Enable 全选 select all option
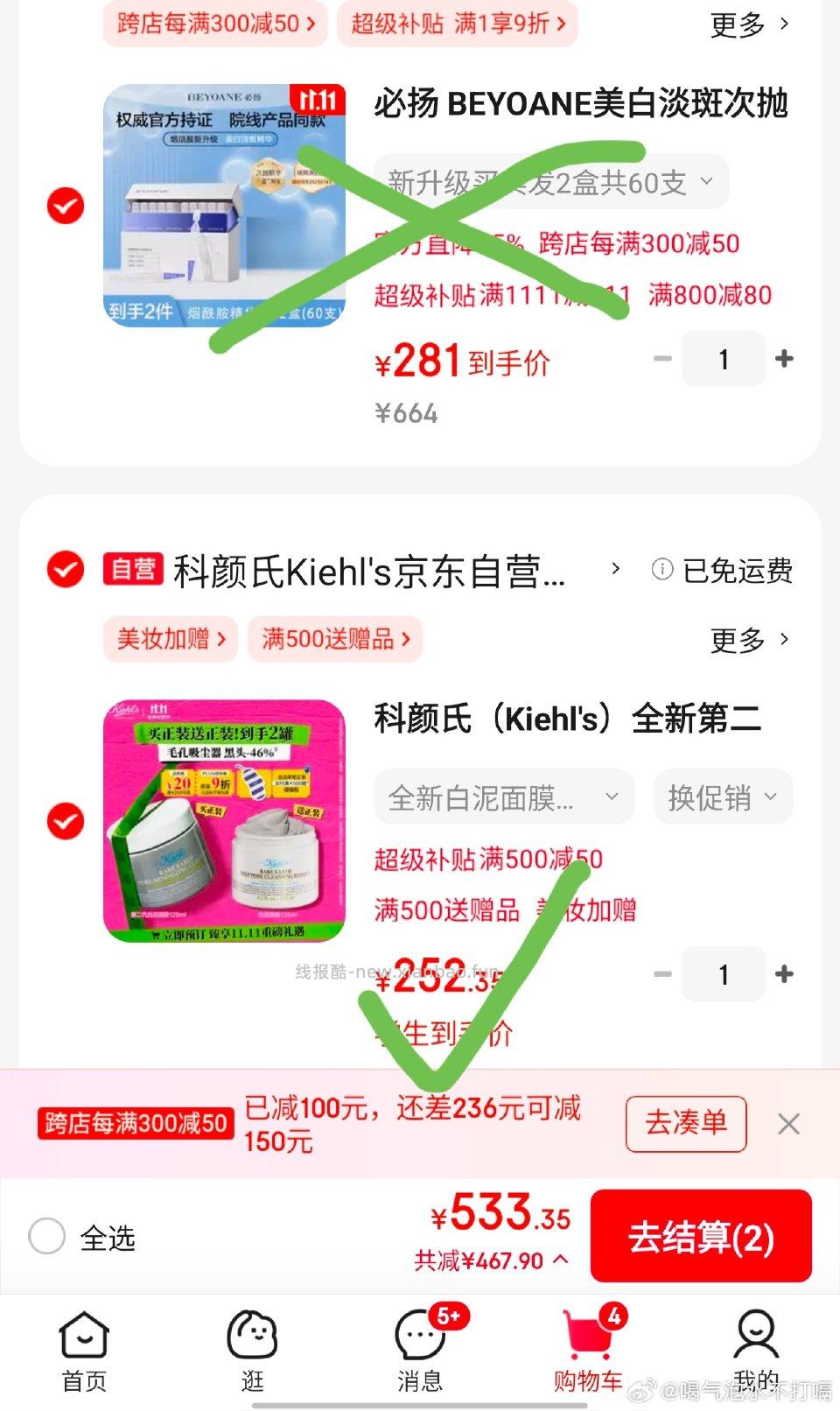The width and height of the screenshot is (840, 1411). click(x=45, y=1237)
